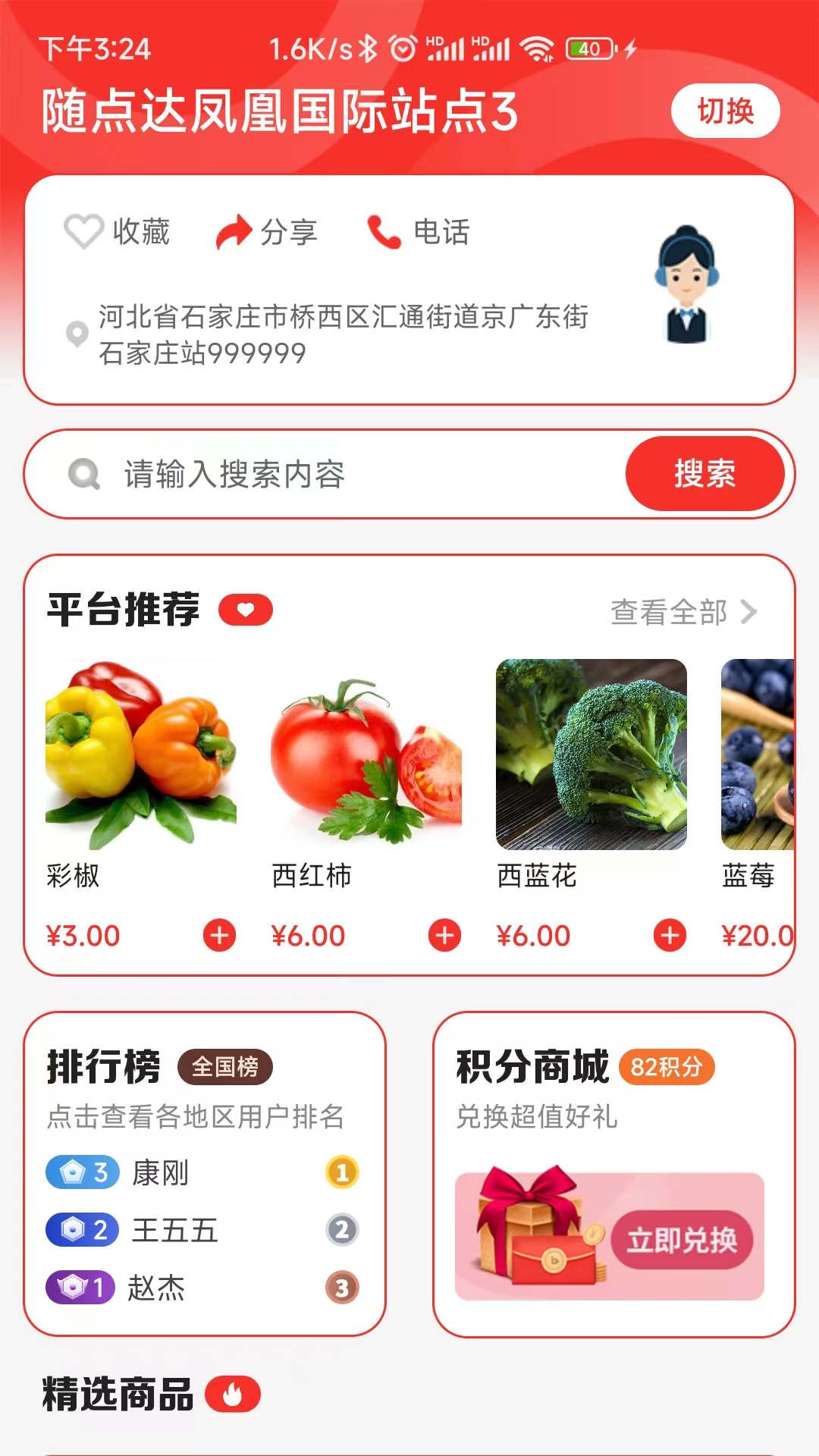The width and height of the screenshot is (819, 1456).
Task: Open the customer service avatar
Action: click(686, 285)
